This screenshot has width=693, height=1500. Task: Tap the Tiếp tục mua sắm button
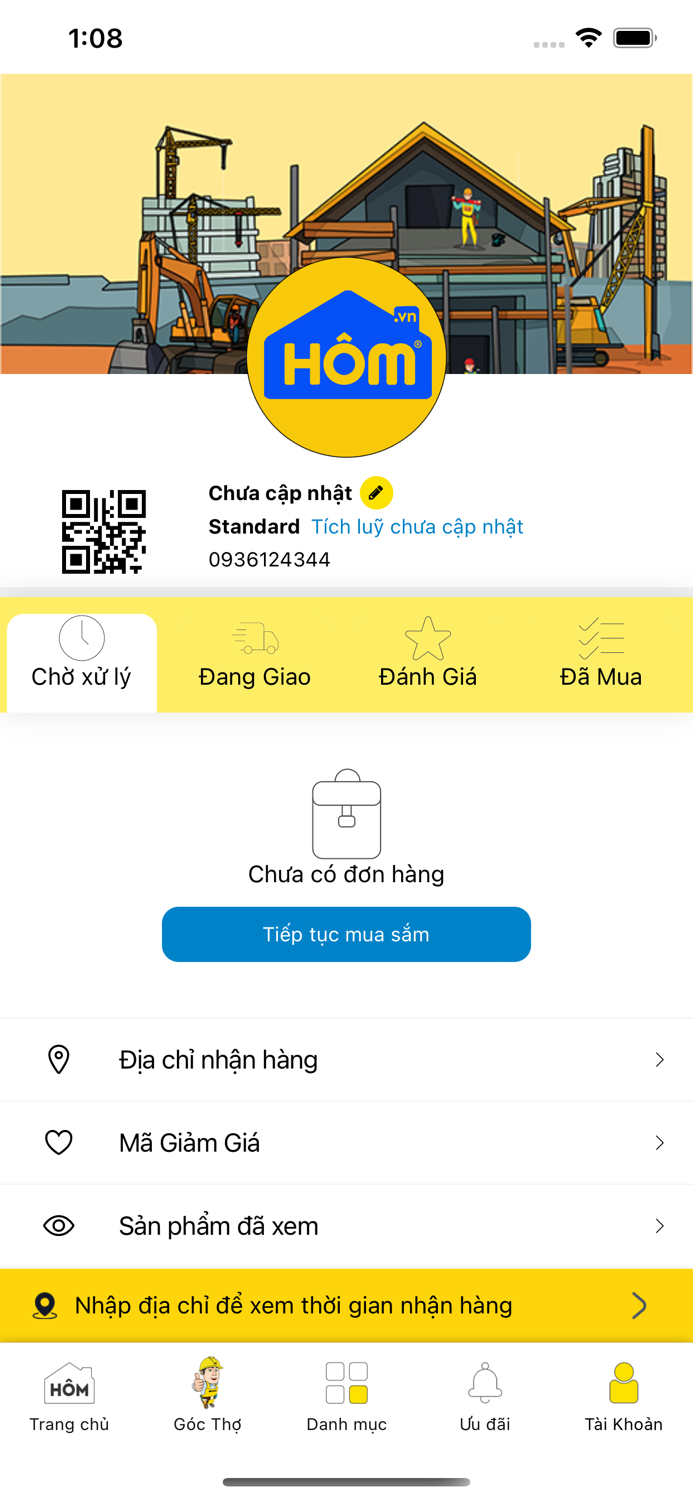point(346,934)
